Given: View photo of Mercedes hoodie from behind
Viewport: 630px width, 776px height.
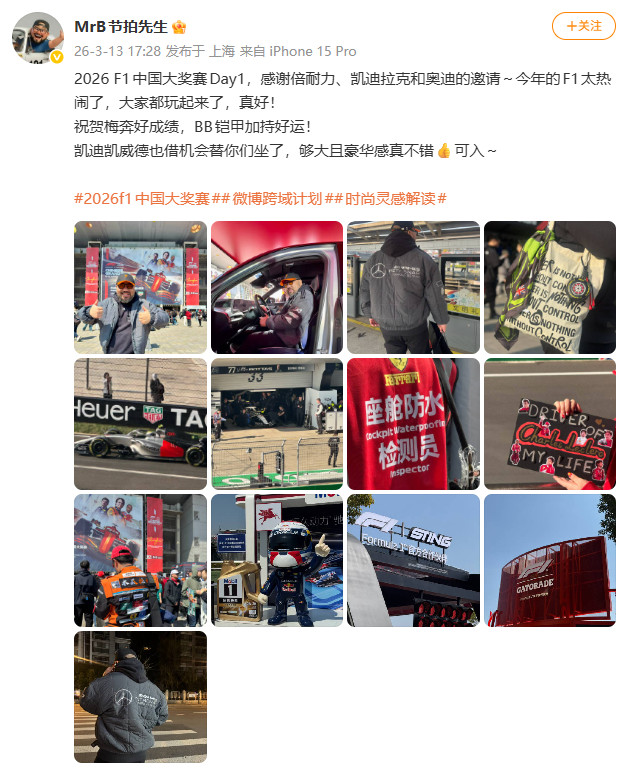Looking at the screenshot, I should [413, 287].
